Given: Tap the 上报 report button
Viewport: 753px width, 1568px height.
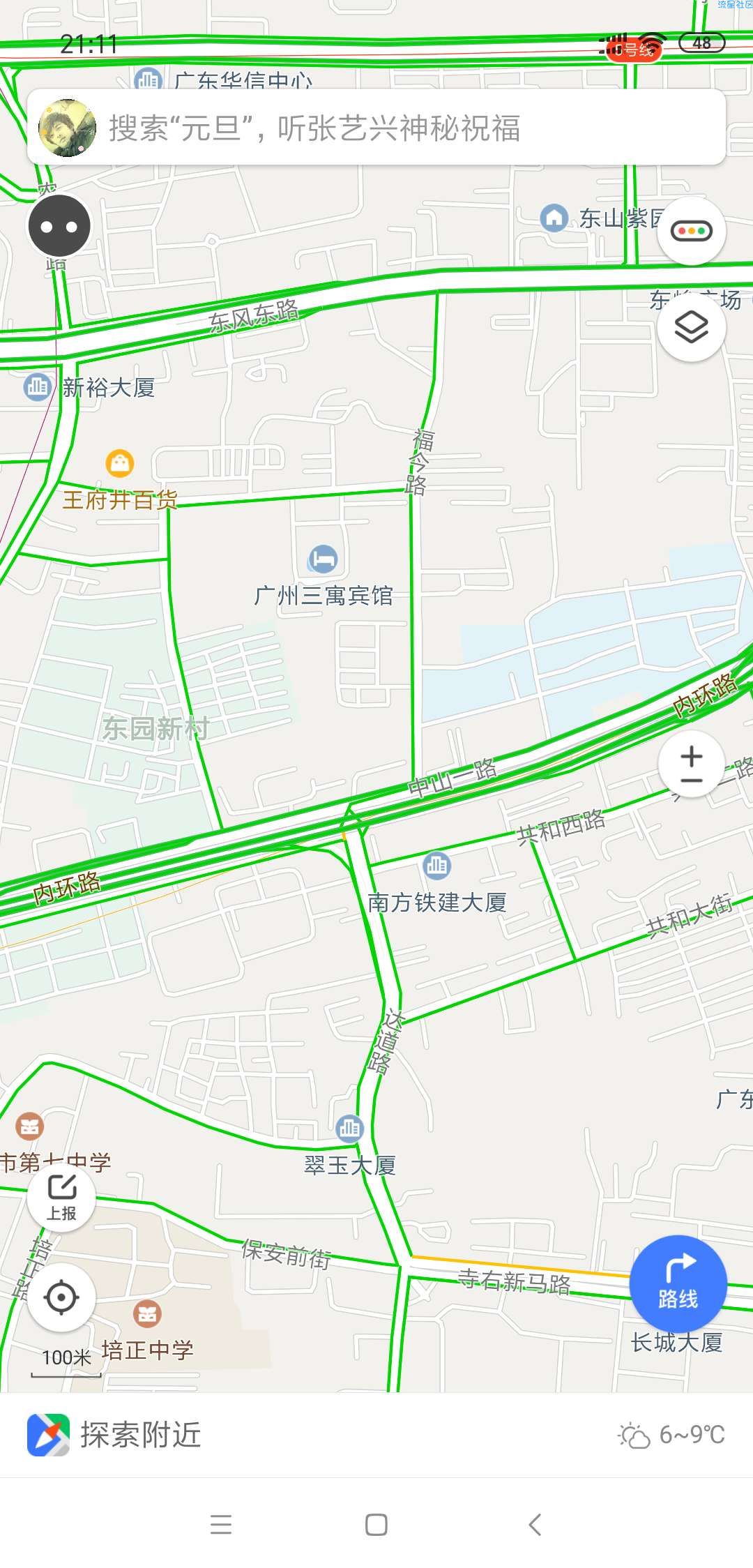Looking at the screenshot, I should tap(61, 1197).
